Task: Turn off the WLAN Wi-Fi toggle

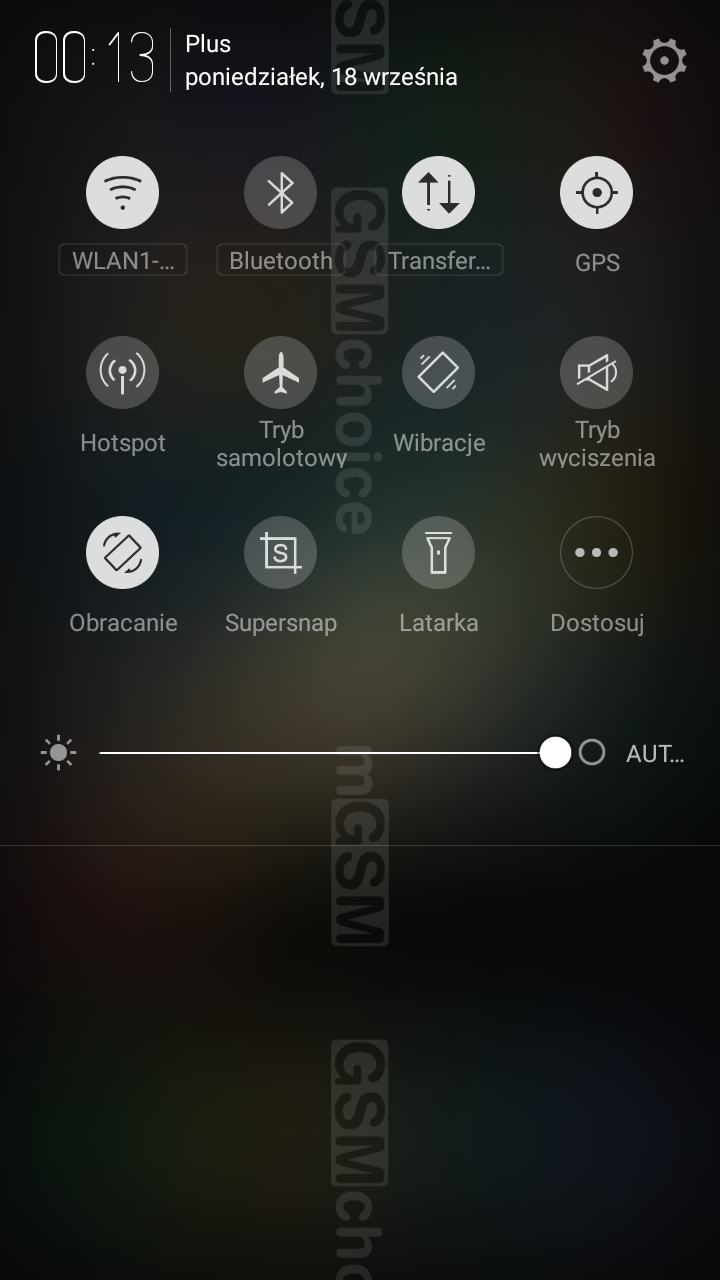Action: click(x=123, y=192)
